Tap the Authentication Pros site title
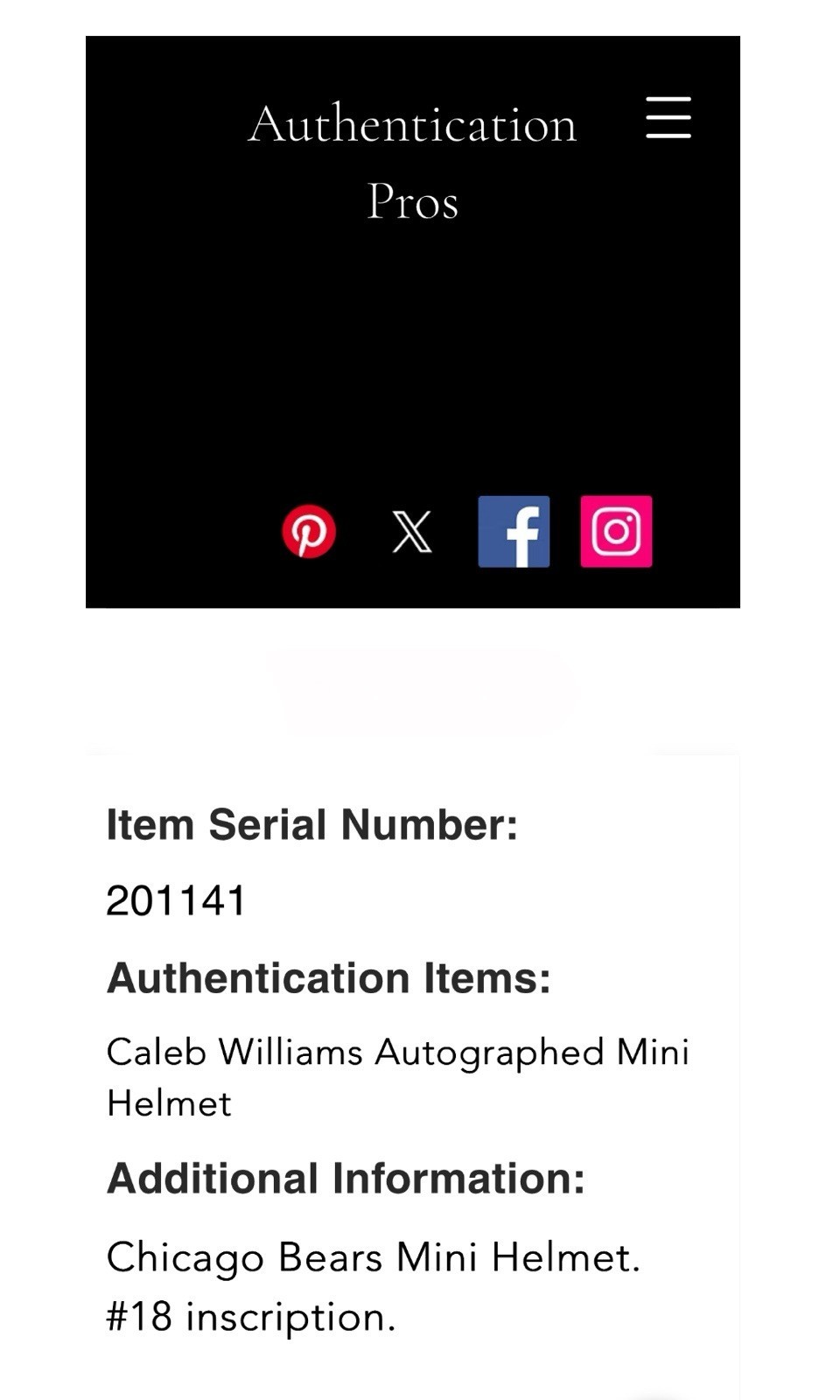 [x=412, y=162]
